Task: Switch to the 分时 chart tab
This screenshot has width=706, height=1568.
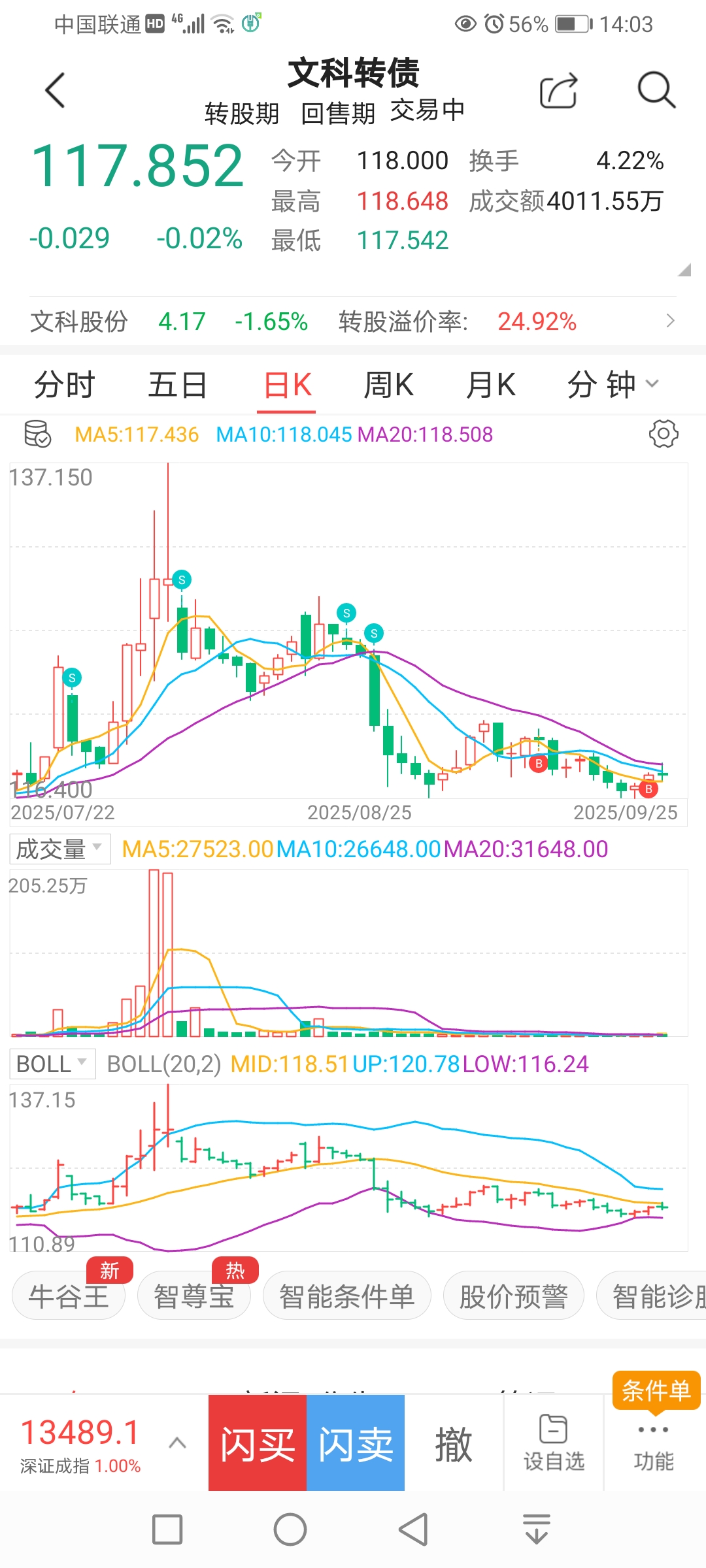Action: click(64, 385)
